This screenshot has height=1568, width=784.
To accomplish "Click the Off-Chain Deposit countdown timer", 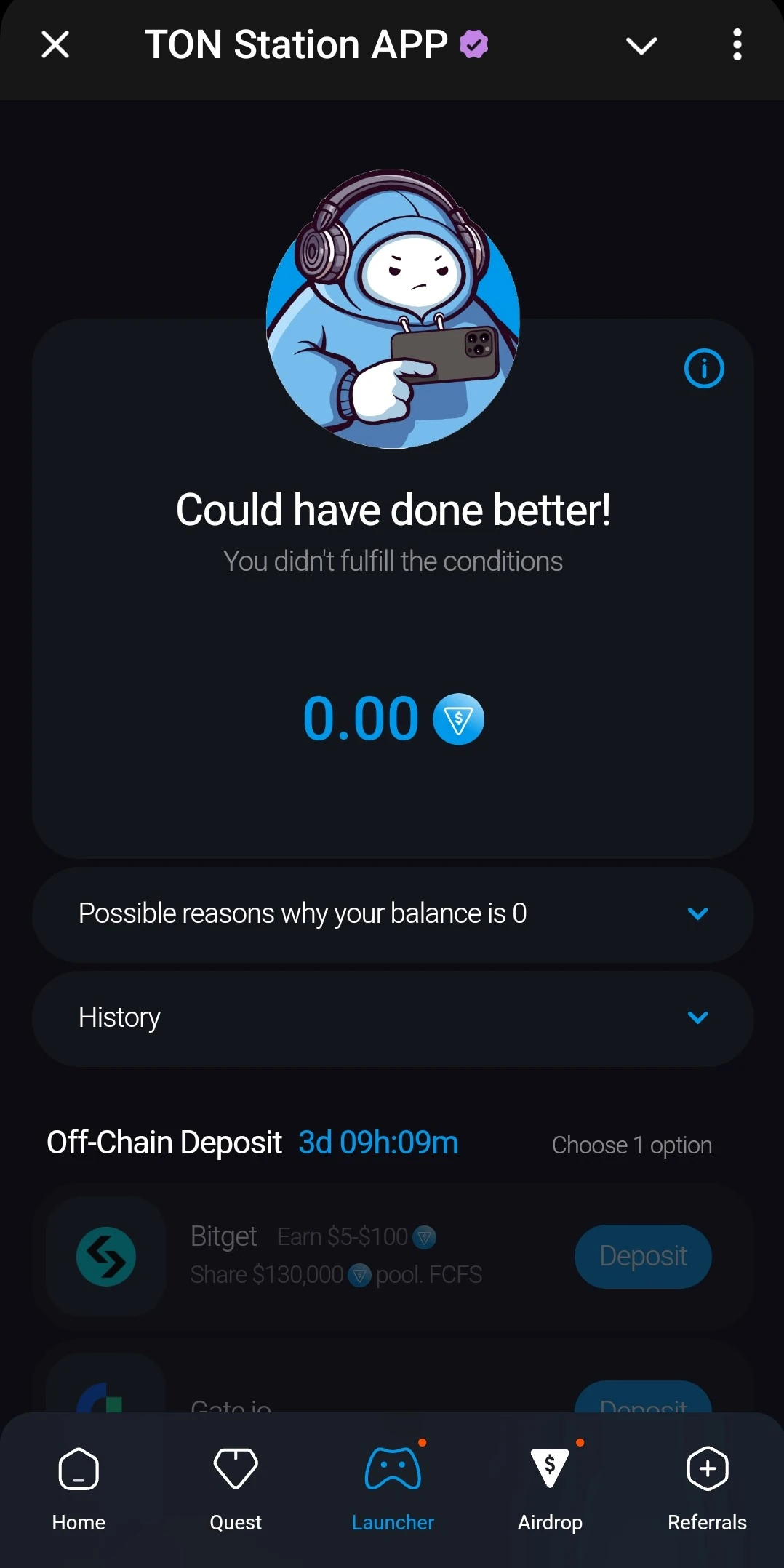I will (x=377, y=1142).
